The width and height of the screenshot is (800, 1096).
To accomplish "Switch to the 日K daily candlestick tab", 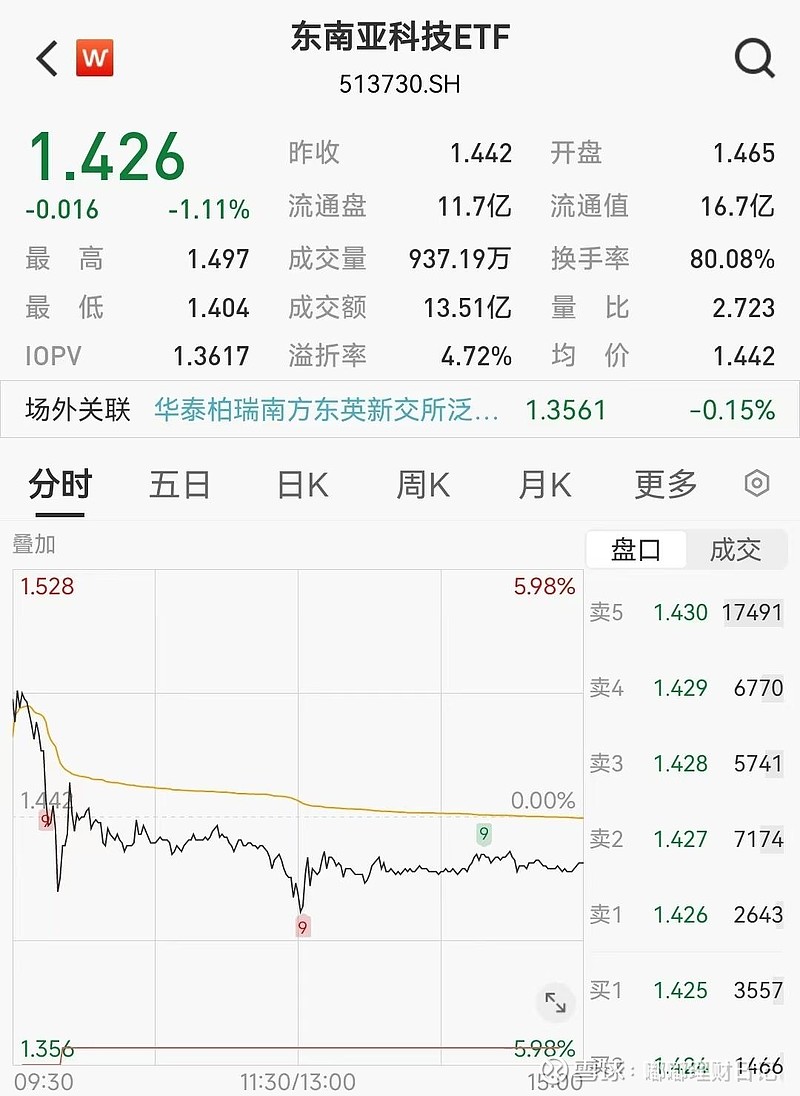I will click(300, 483).
